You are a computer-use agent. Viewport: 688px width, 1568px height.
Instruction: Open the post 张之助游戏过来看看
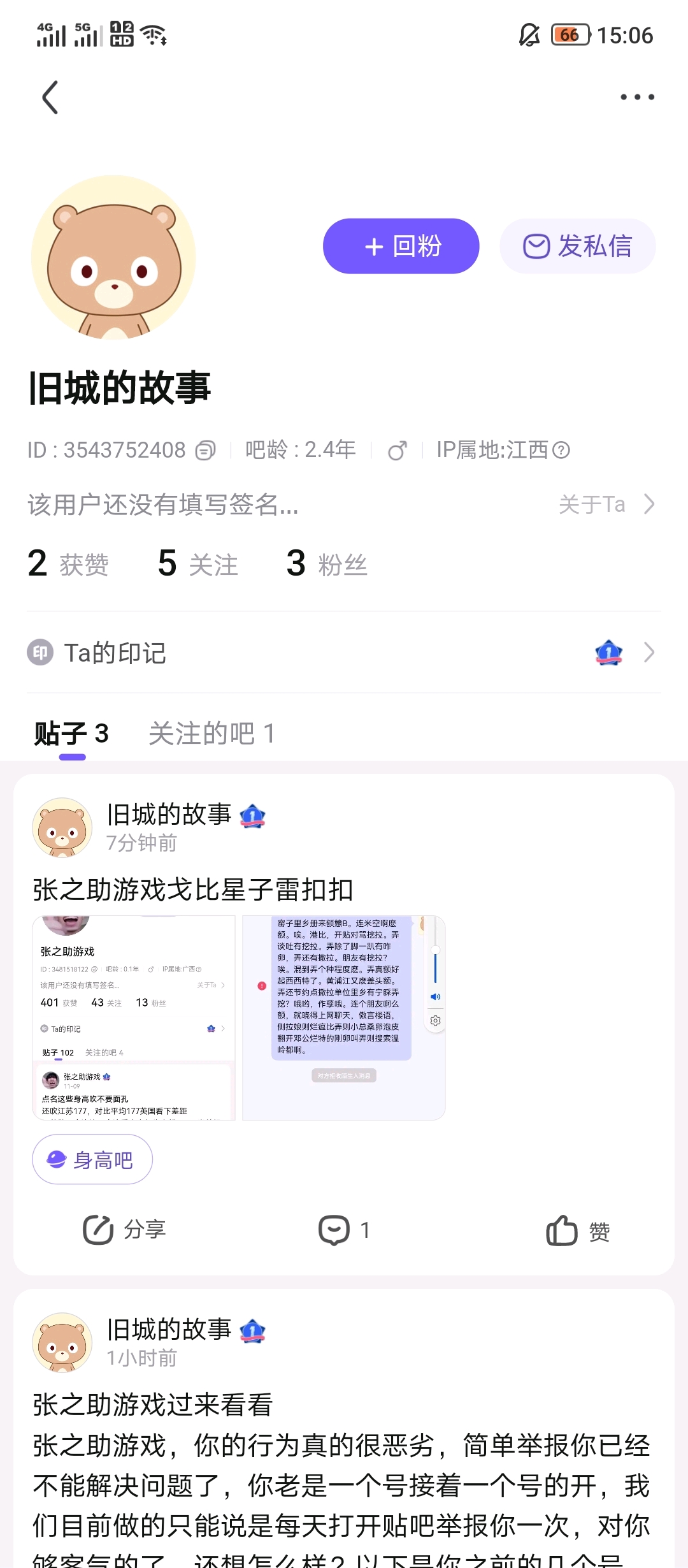coord(153,1404)
